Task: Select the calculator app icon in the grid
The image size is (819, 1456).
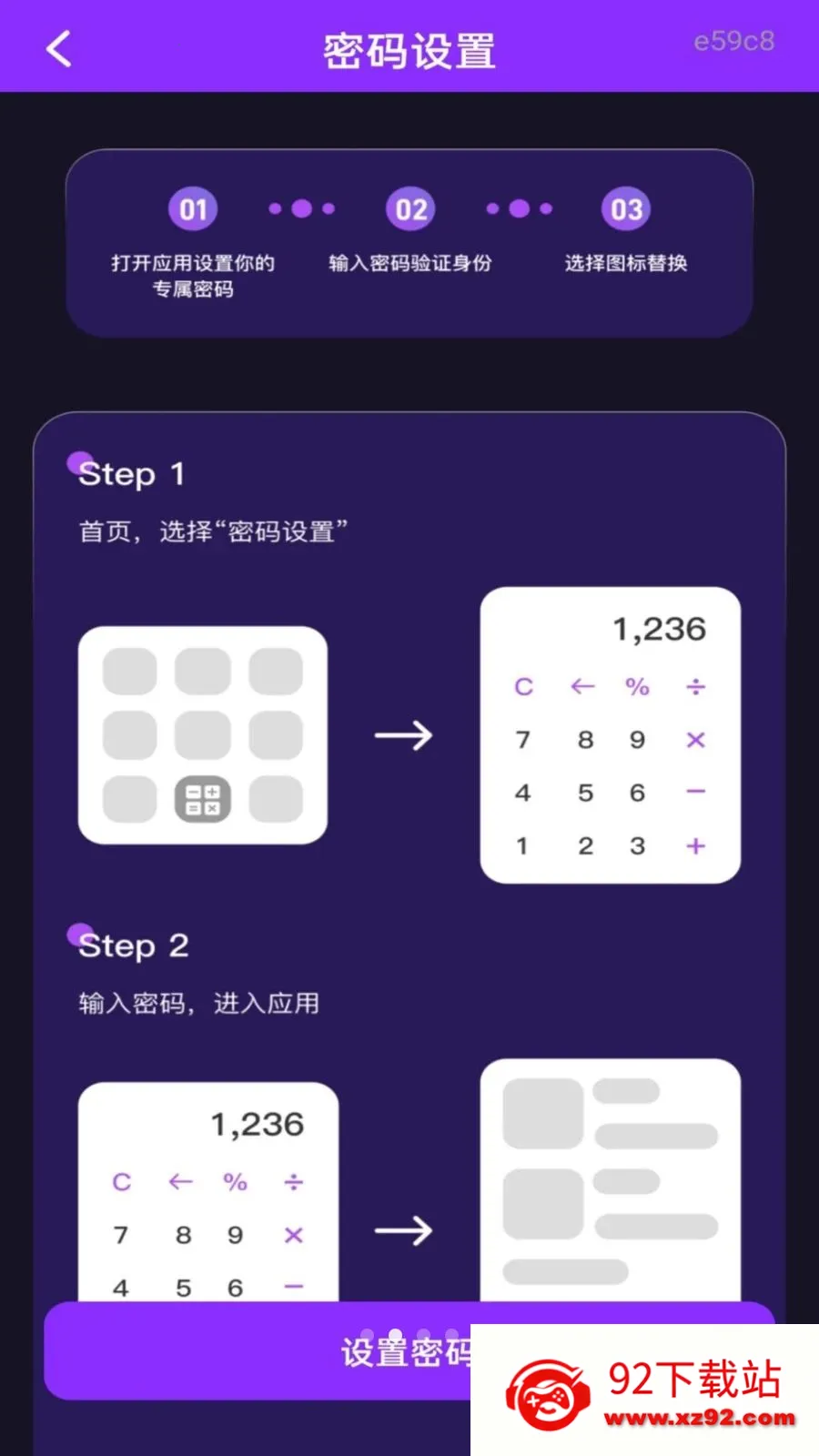Action: pyautogui.click(x=201, y=799)
